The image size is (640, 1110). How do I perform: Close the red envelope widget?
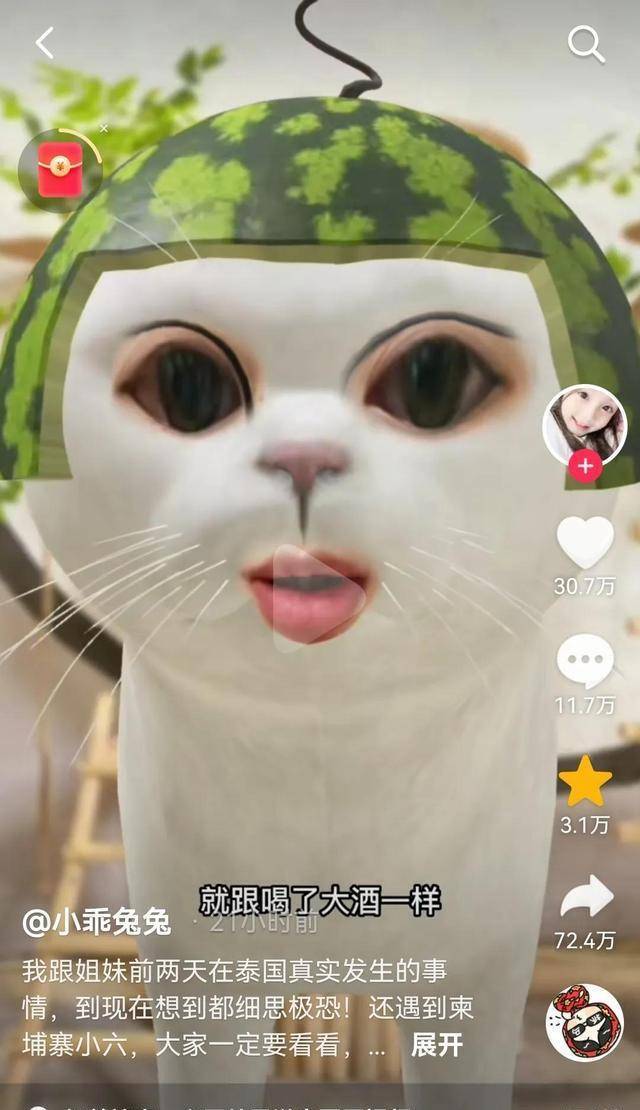(103, 129)
